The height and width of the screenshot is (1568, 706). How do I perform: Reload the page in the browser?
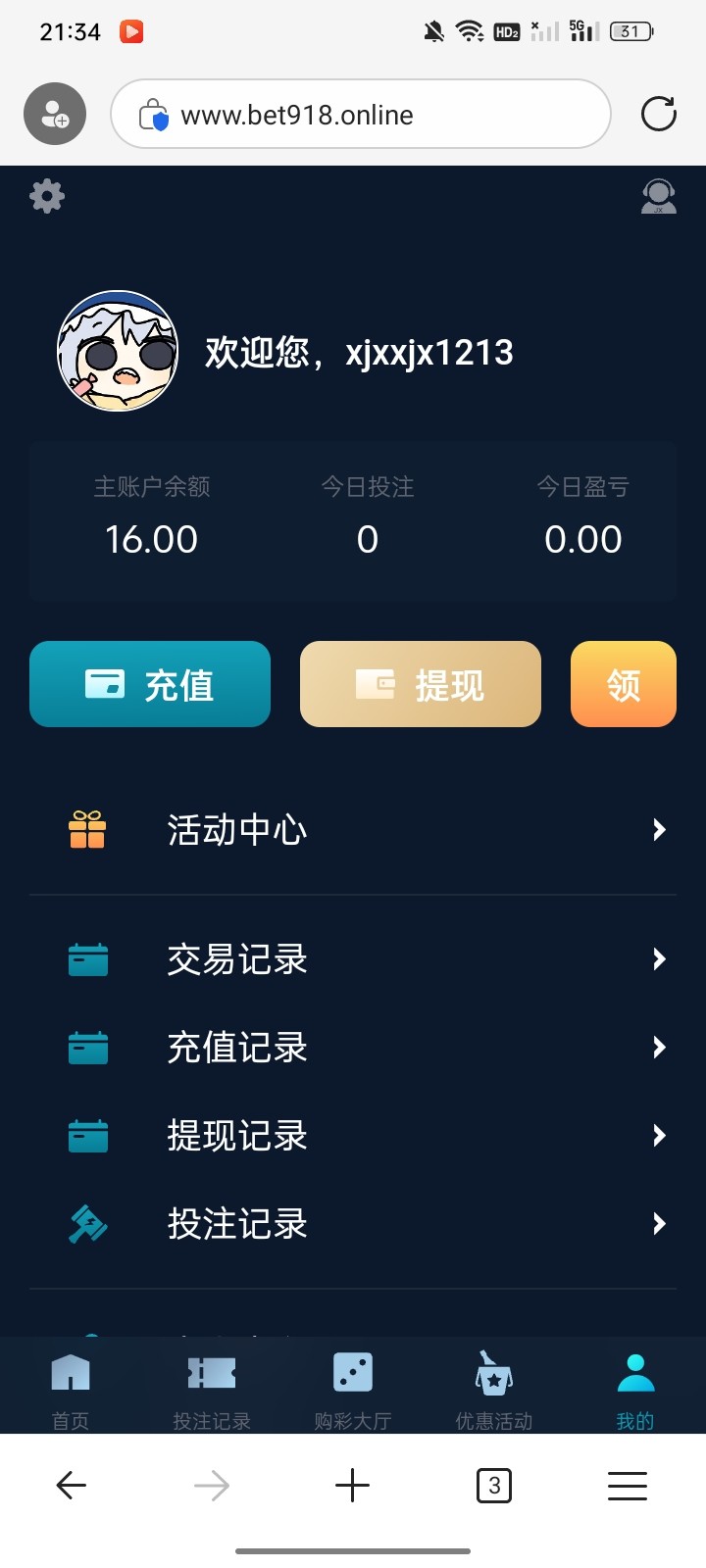pos(658,114)
